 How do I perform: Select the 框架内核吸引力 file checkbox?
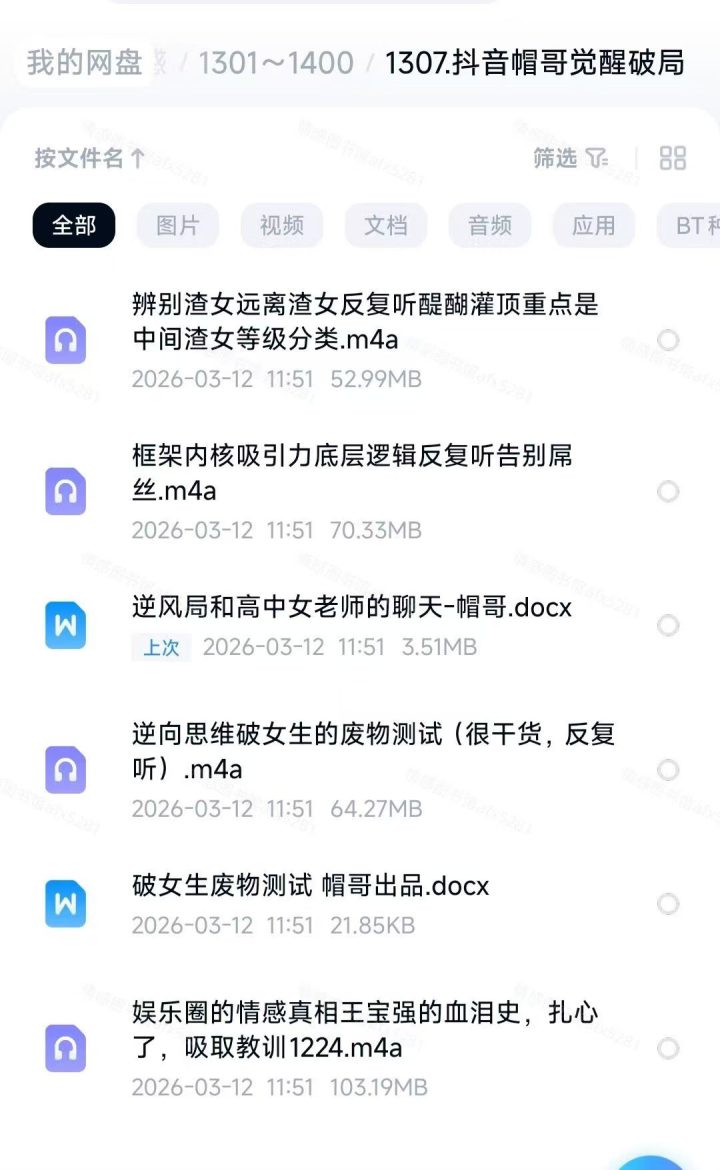tap(668, 491)
